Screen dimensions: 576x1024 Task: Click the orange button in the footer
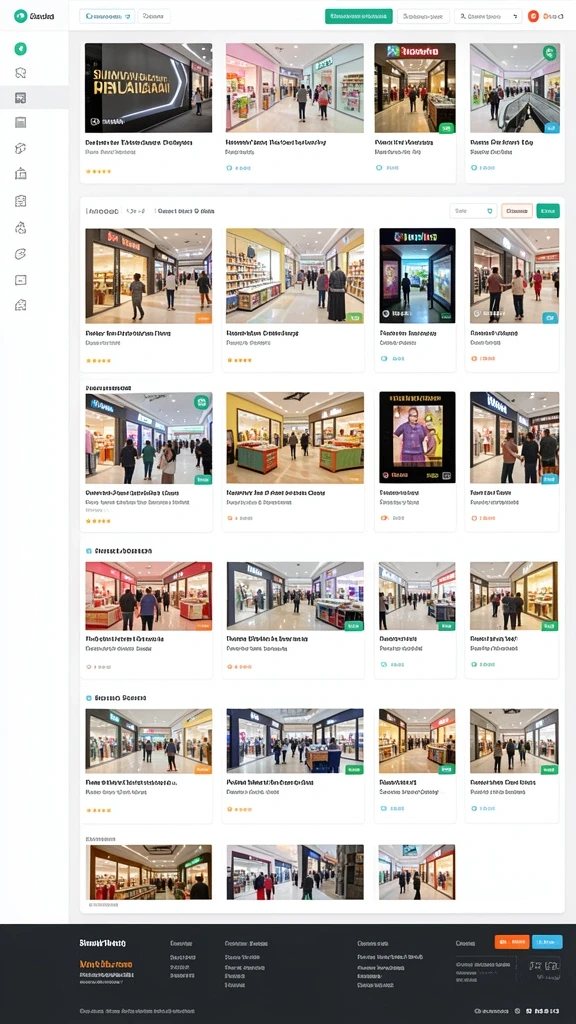pos(512,942)
